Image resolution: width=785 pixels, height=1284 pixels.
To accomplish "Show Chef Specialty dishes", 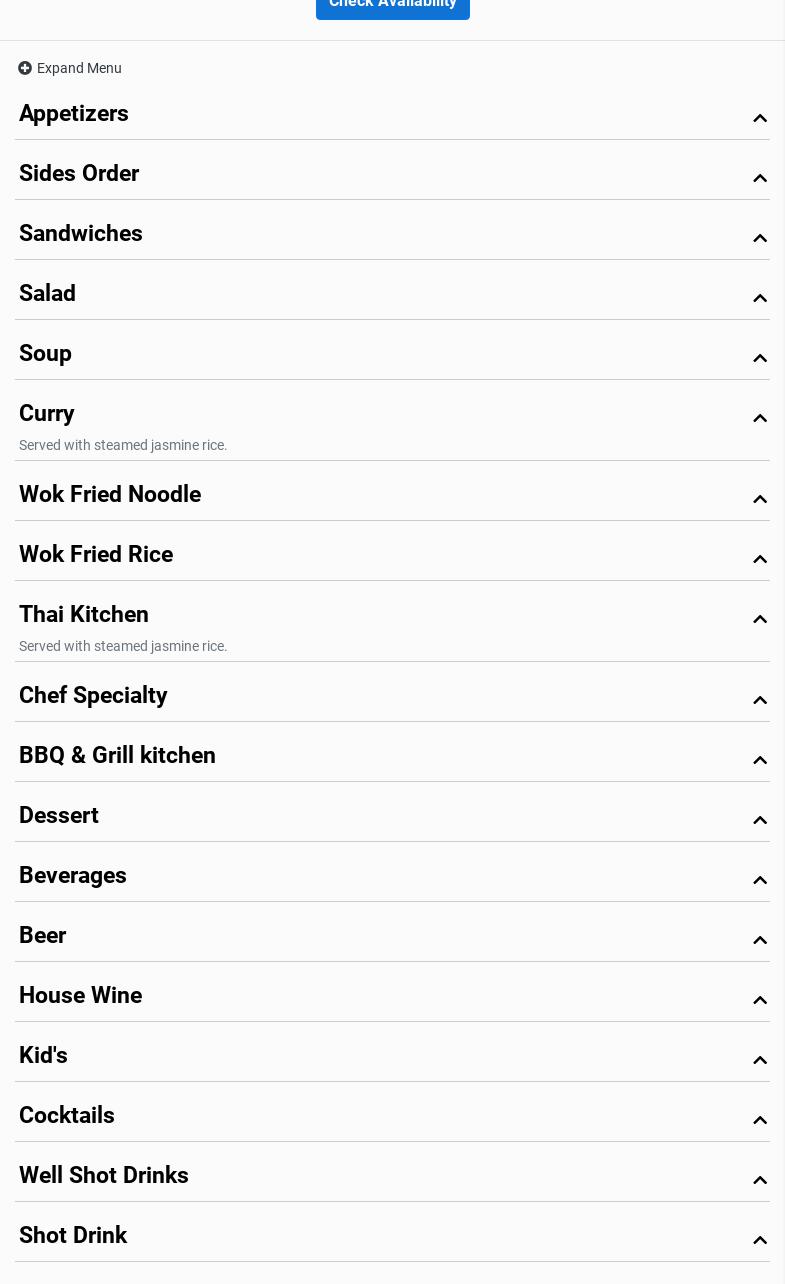I will 392,697.
